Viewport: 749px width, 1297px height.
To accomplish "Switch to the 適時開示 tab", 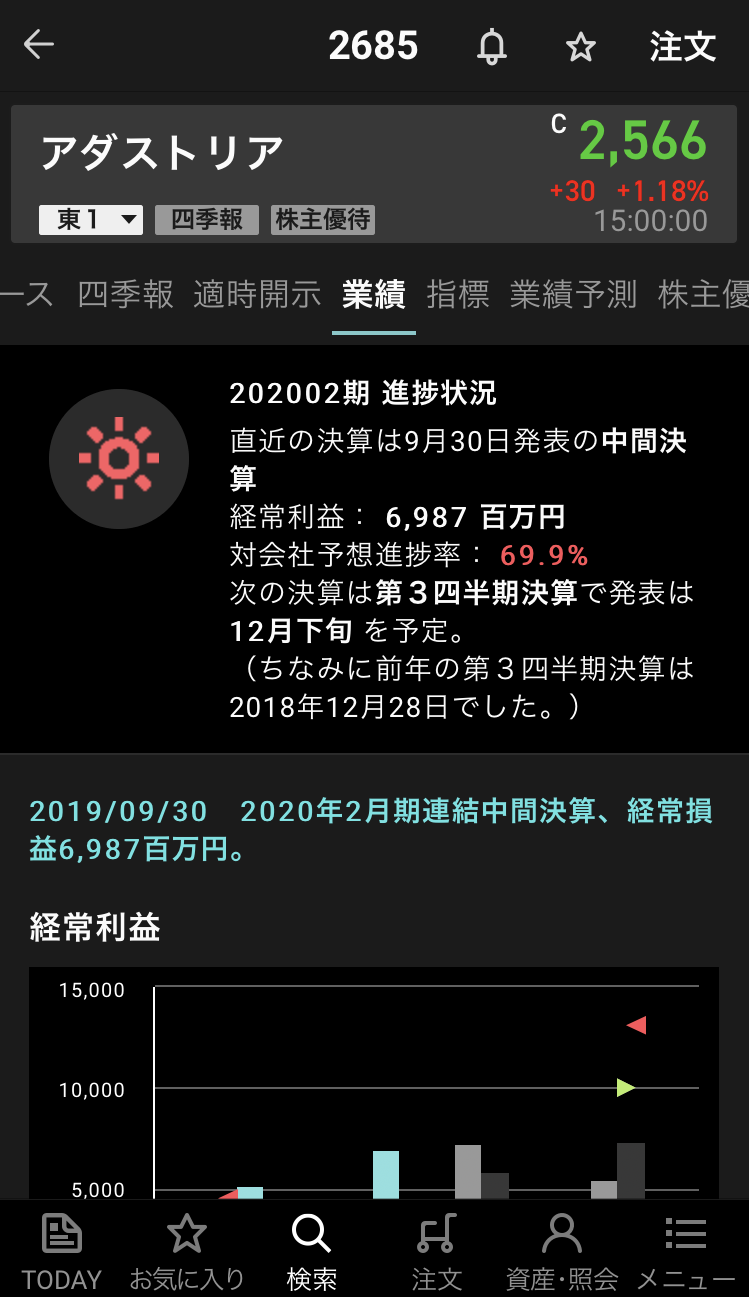I will pyautogui.click(x=257, y=294).
